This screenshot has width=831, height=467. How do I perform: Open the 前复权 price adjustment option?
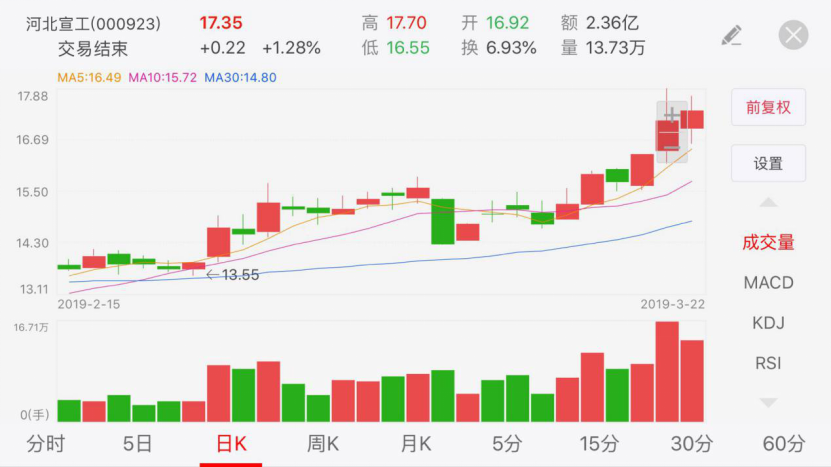pyautogui.click(x=768, y=108)
